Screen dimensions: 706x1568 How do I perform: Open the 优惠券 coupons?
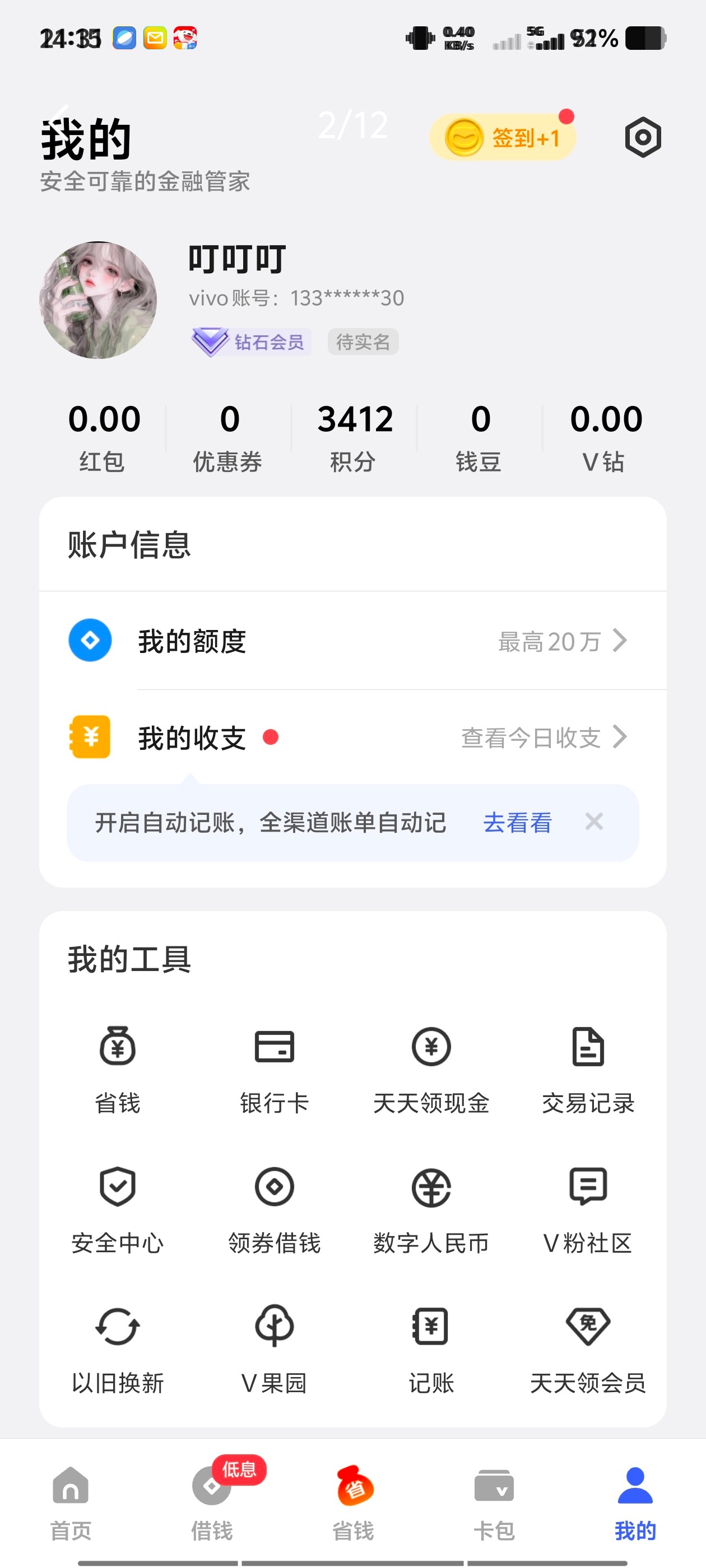228,436
